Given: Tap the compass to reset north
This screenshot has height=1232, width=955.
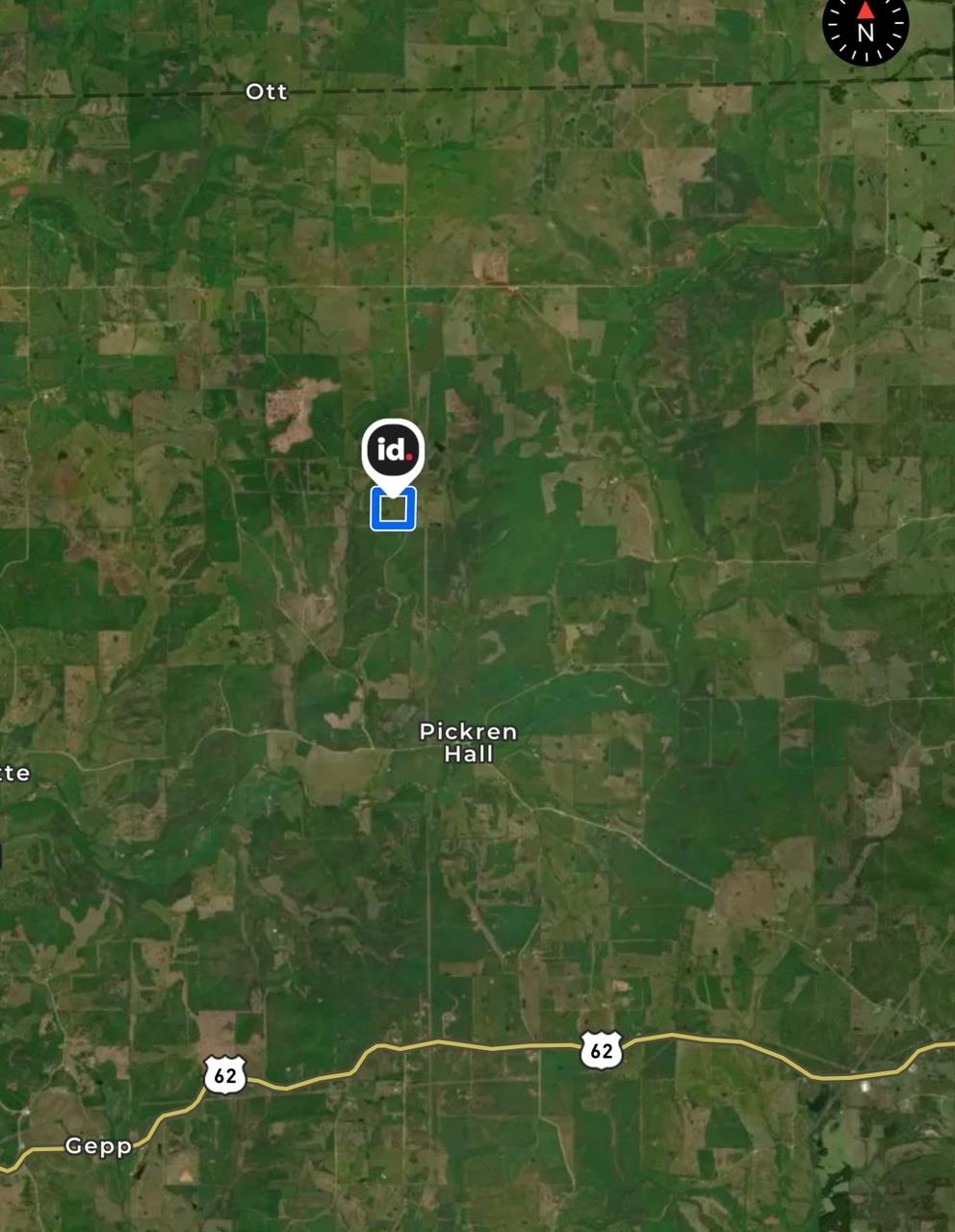Looking at the screenshot, I should click(865, 29).
